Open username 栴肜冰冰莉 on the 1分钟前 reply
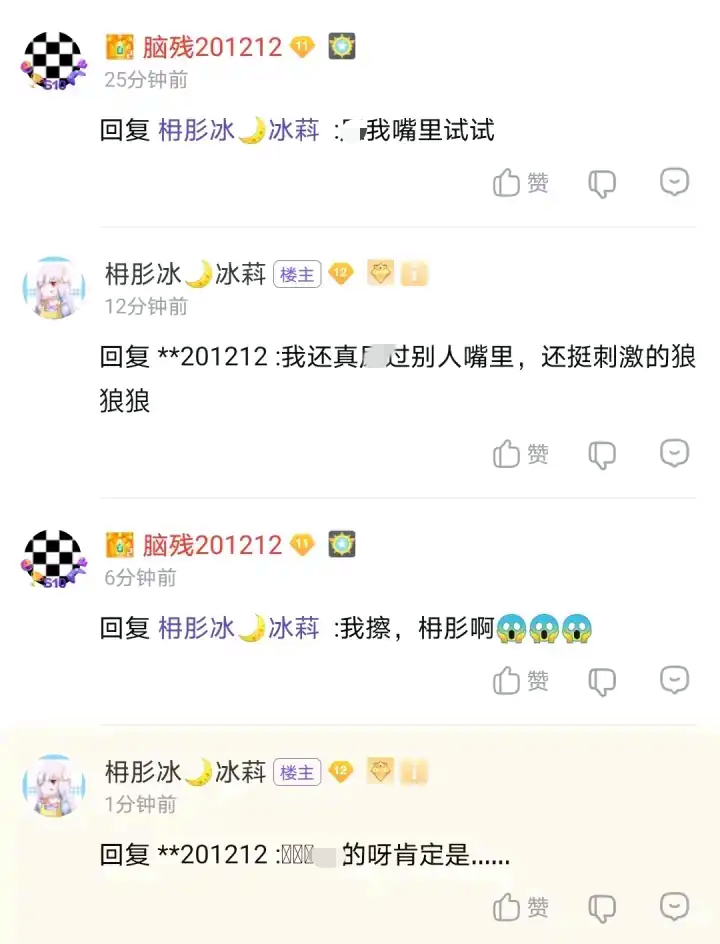 tap(186, 772)
